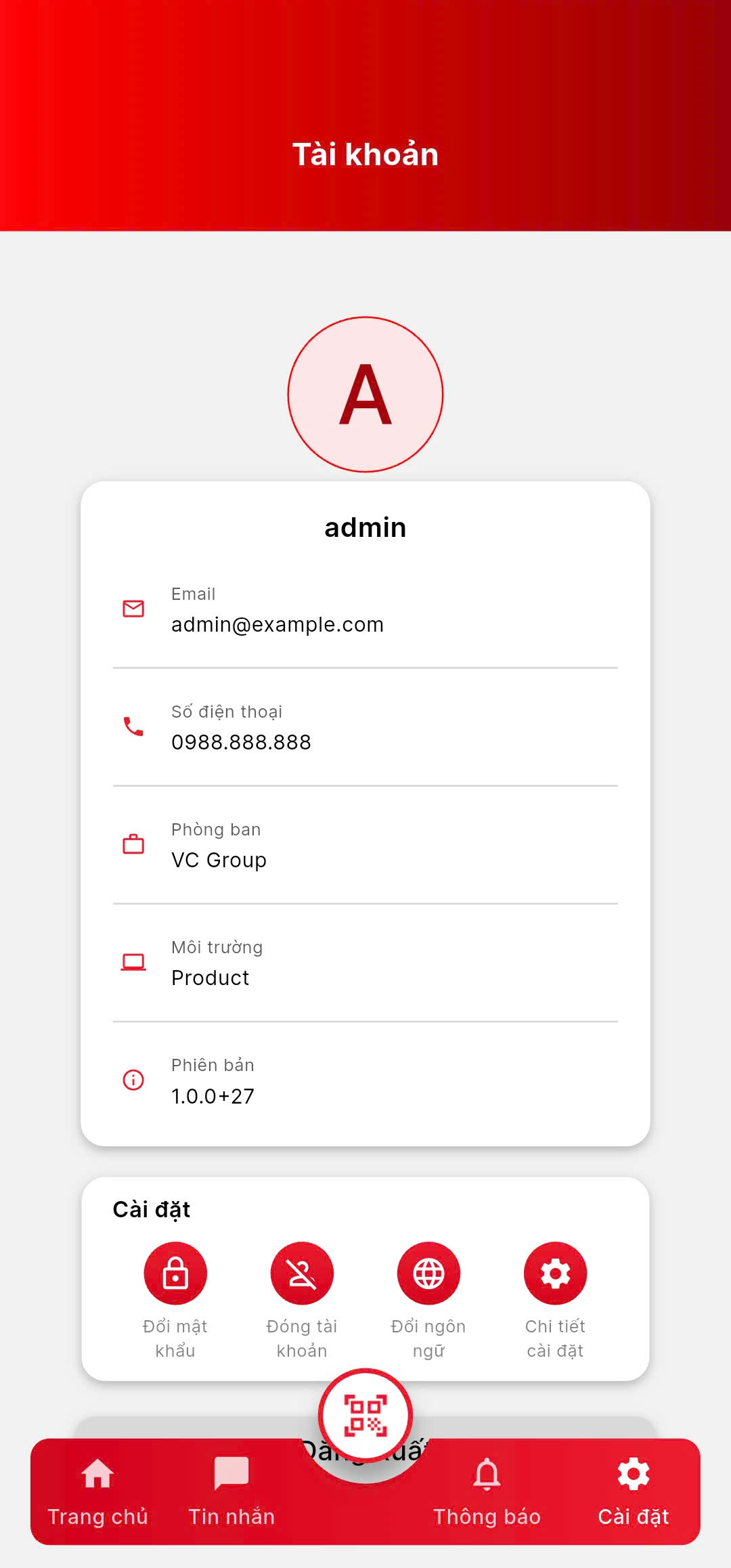Open Chi tiết cài đặt
731x1568 pixels.
click(x=555, y=1273)
